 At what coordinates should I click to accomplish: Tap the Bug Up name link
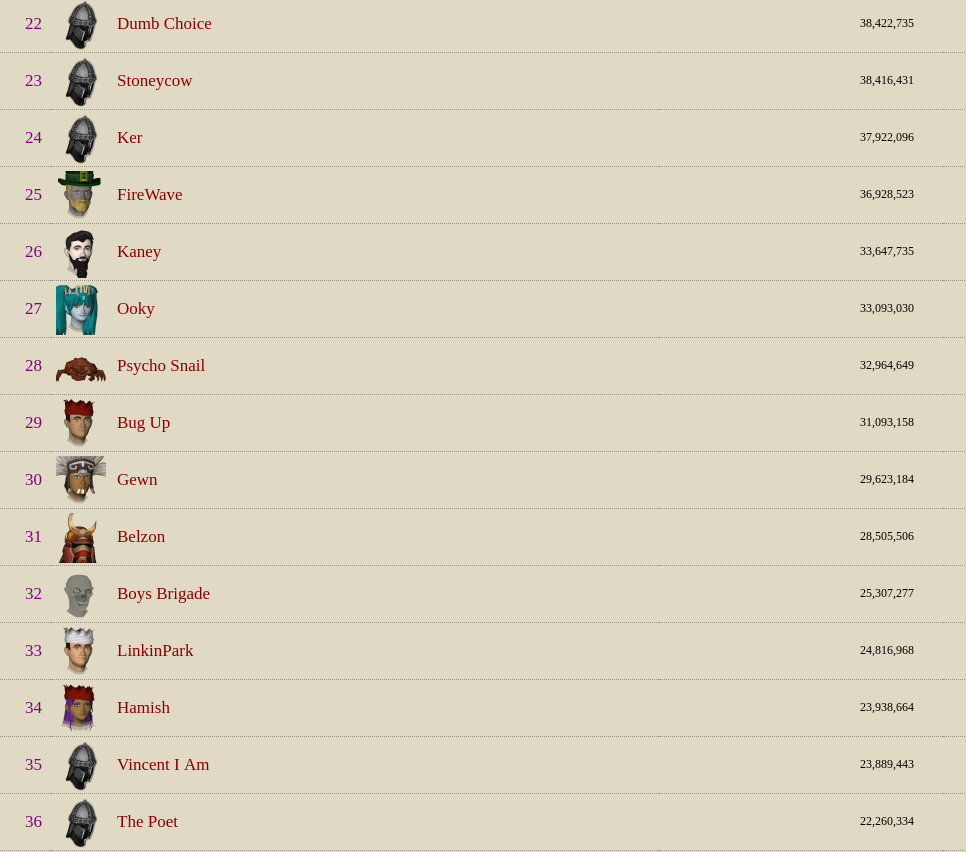click(x=143, y=423)
